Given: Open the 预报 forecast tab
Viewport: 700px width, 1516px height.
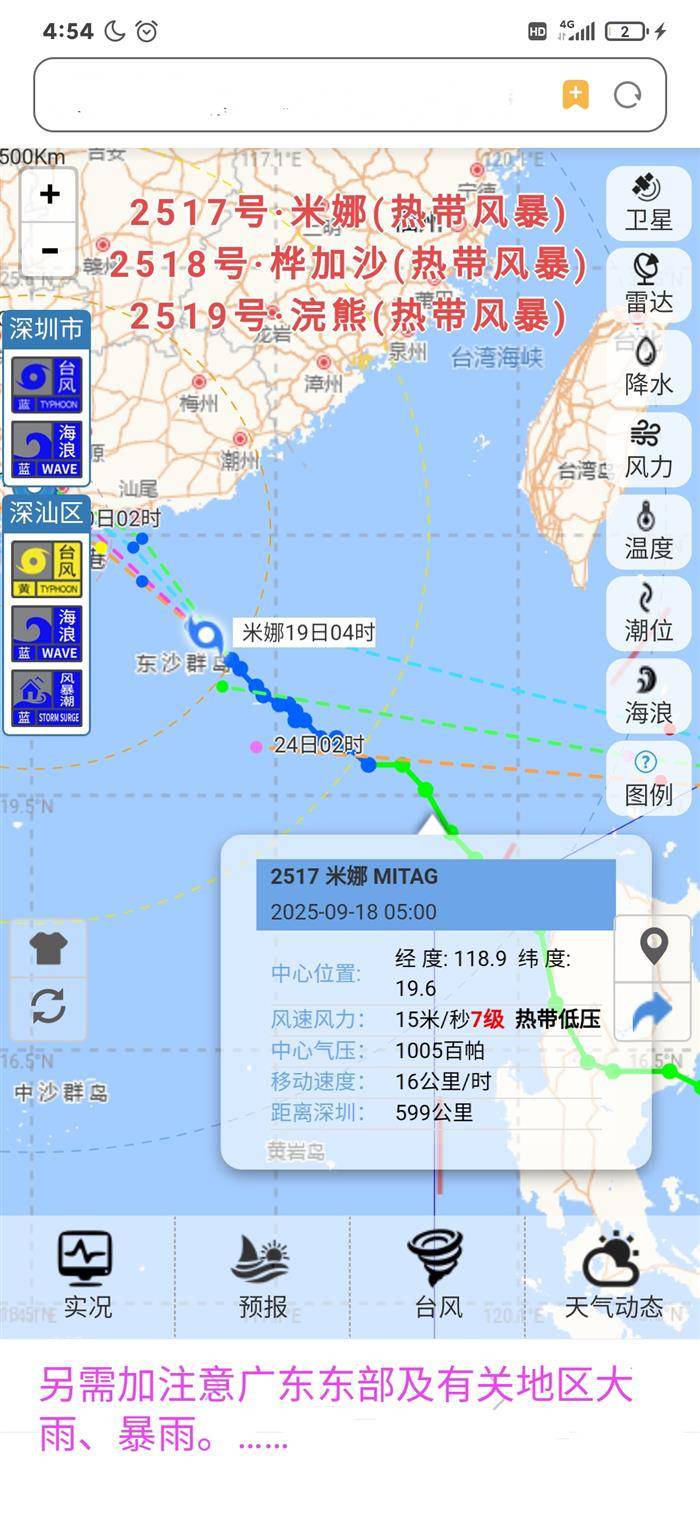Looking at the screenshot, I should [262, 1275].
